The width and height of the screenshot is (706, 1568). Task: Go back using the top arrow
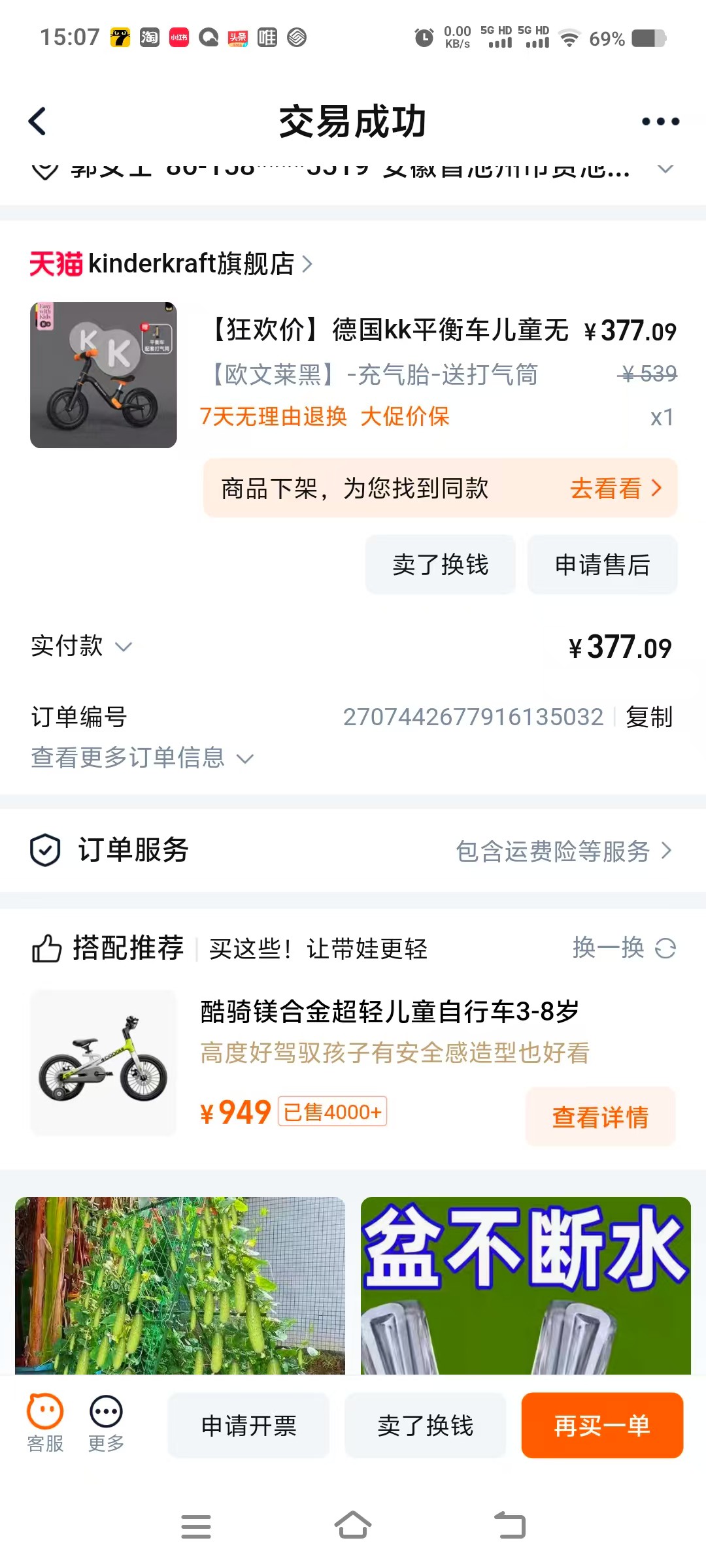(x=38, y=122)
